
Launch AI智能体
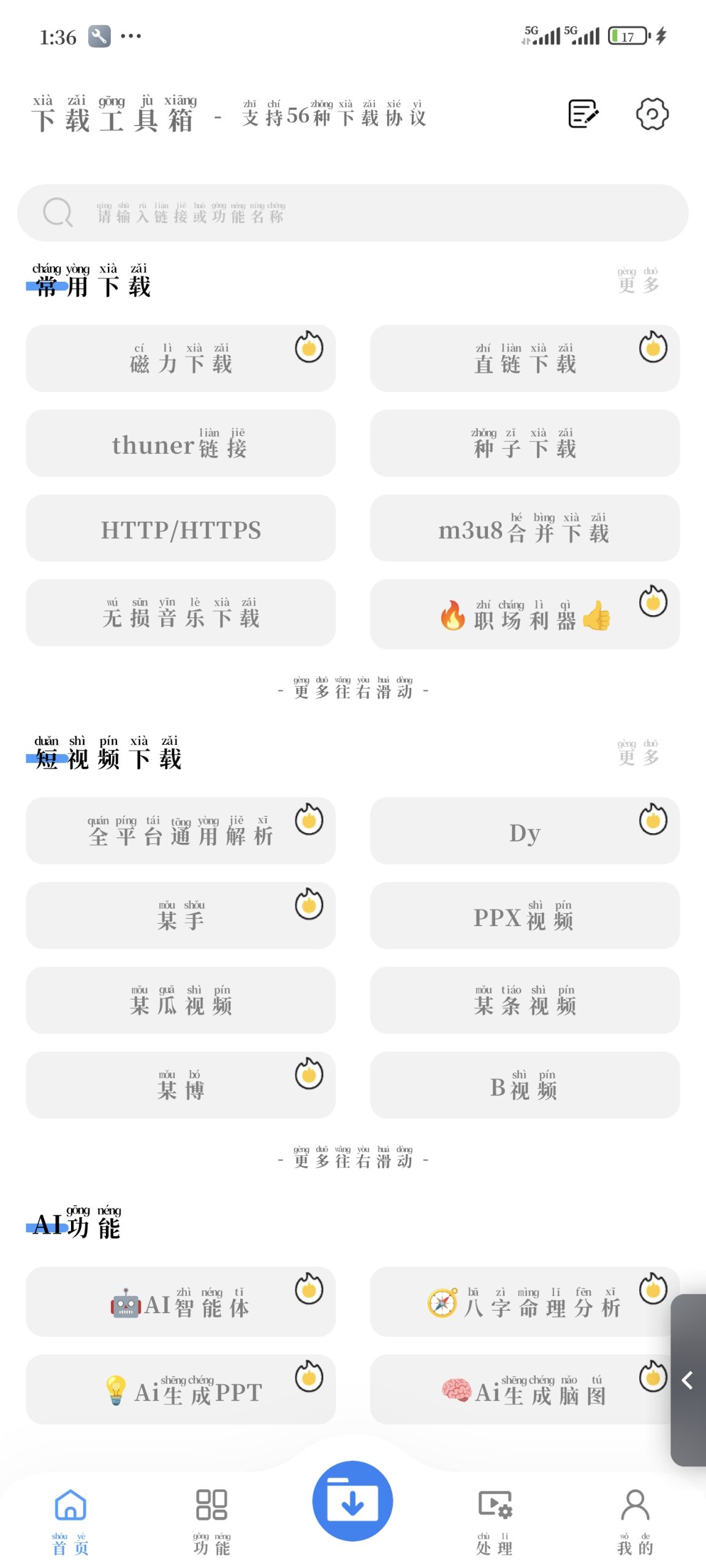[180, 1302]
